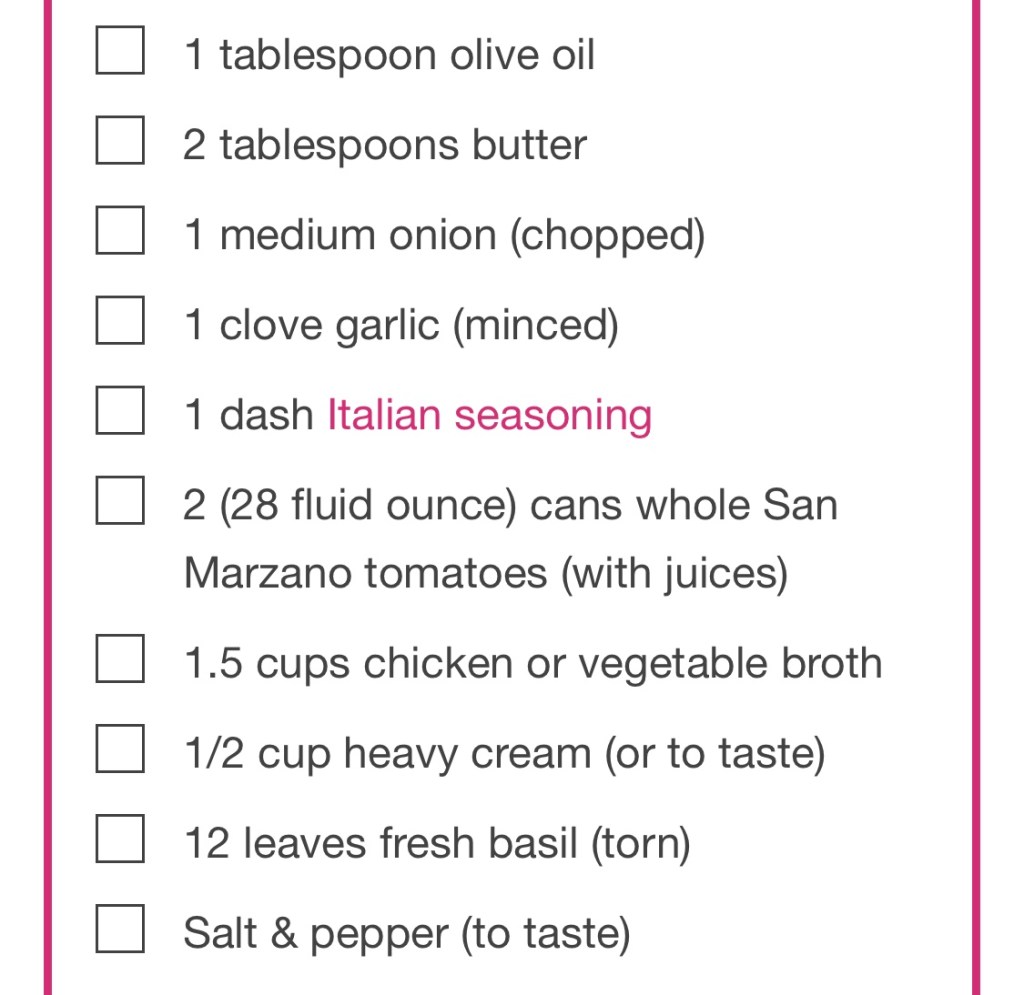The width and height of the screenshot is (1024, 995).
Task: Mark medium onion (chopped) as done
Action: pyautogui.click(x=120, y=230)
